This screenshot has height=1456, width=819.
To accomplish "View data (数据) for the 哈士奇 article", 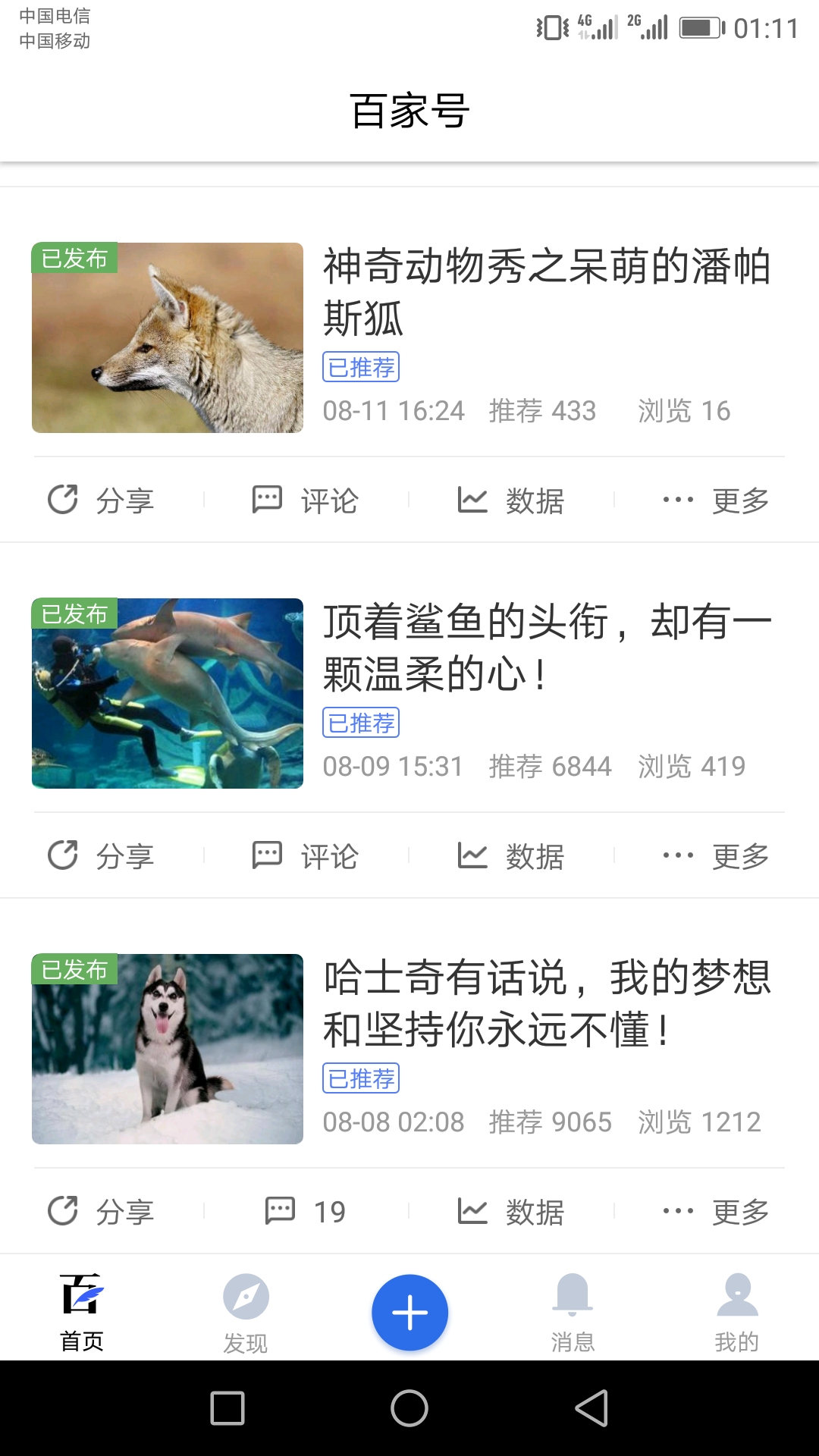I will (511, 1211).
